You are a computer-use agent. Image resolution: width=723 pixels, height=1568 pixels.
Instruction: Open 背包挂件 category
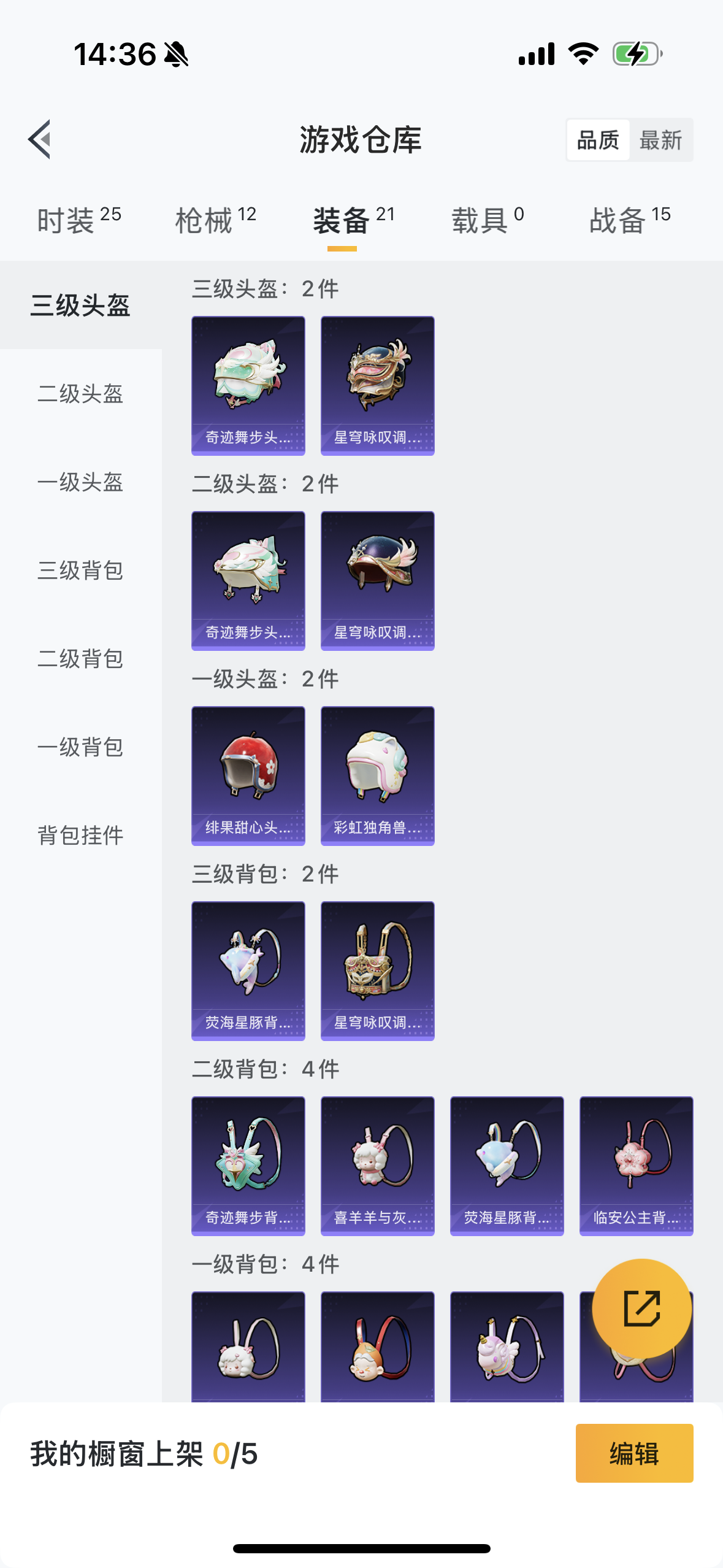[80, 836]
